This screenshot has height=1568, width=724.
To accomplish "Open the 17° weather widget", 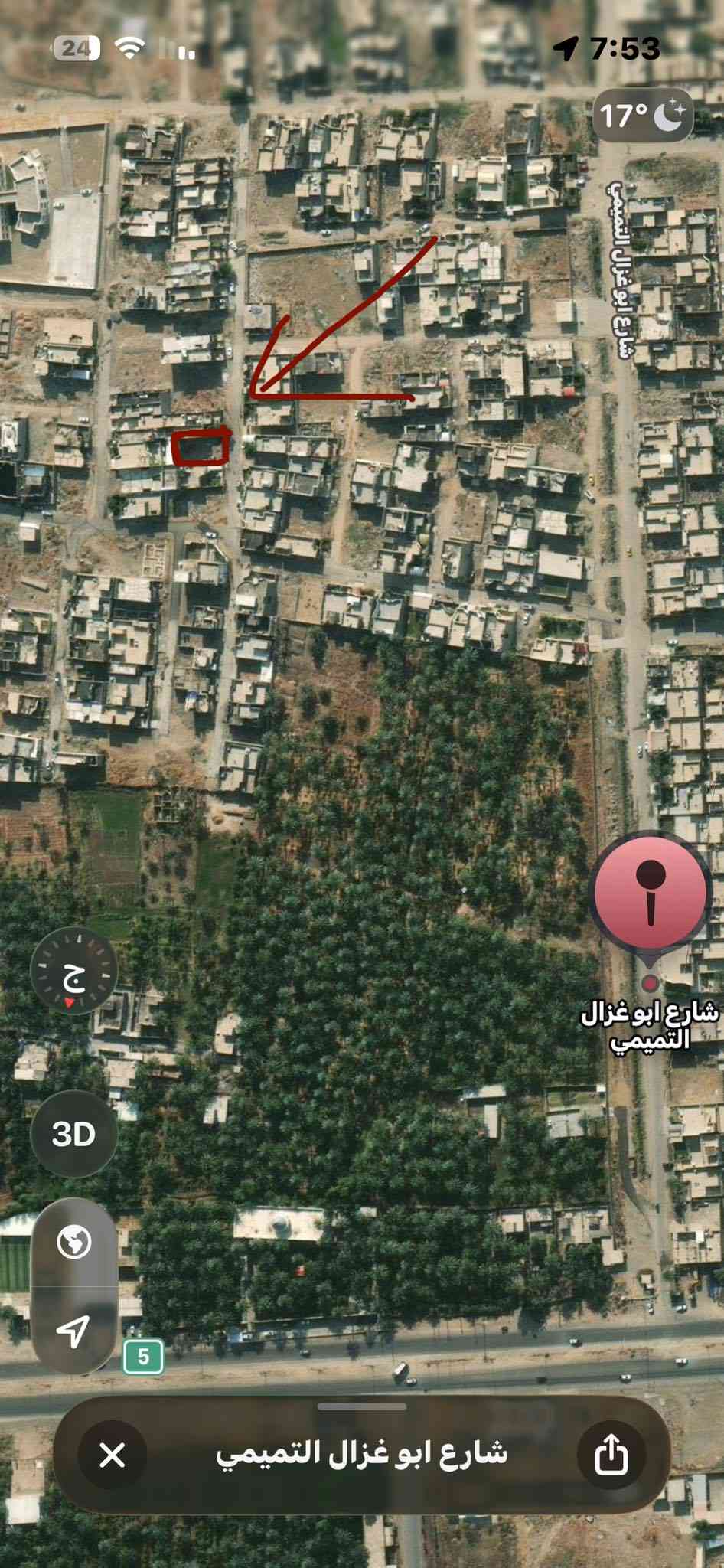I will click(x=643, y=116).
